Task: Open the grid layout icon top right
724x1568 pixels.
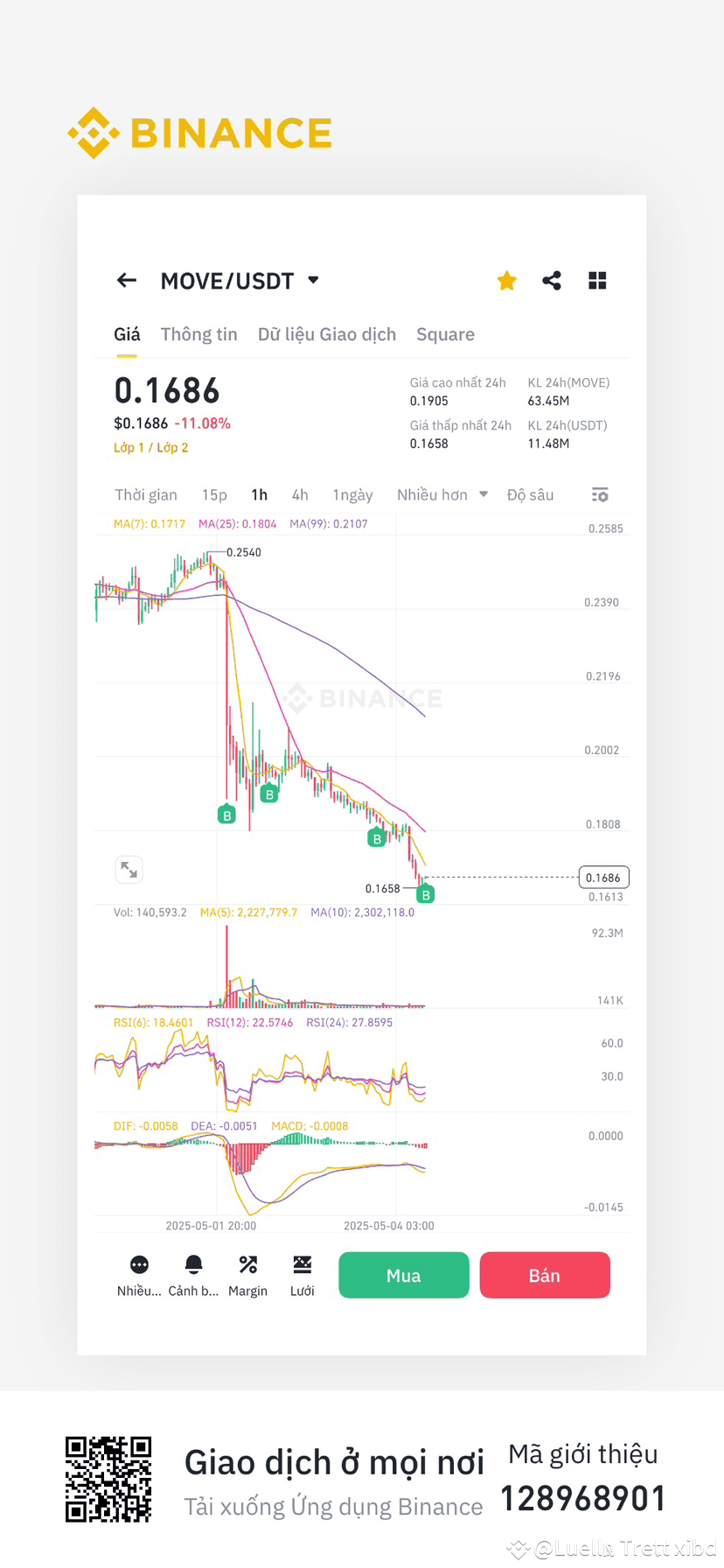Action: coord(597,280)
